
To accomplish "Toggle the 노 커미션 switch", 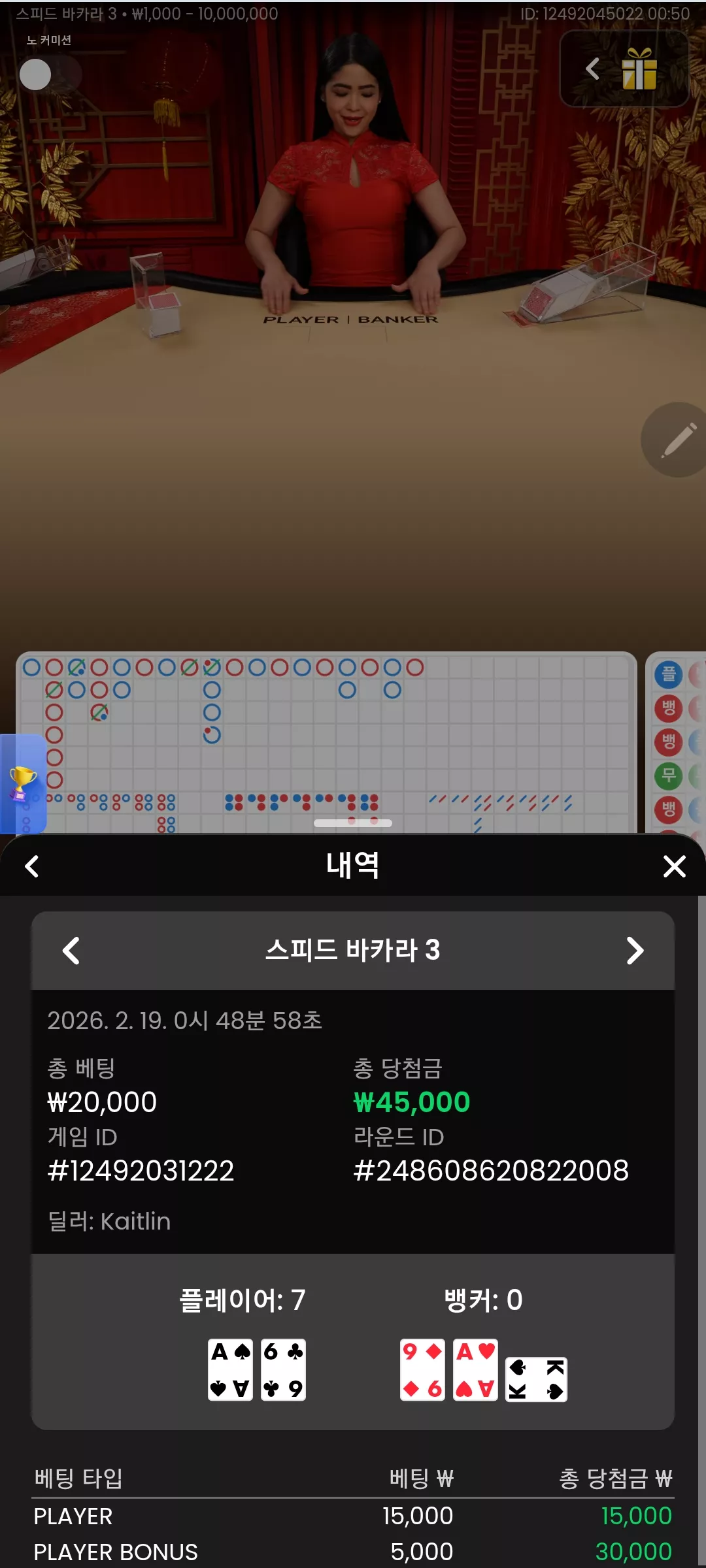I will coord(50,74).
